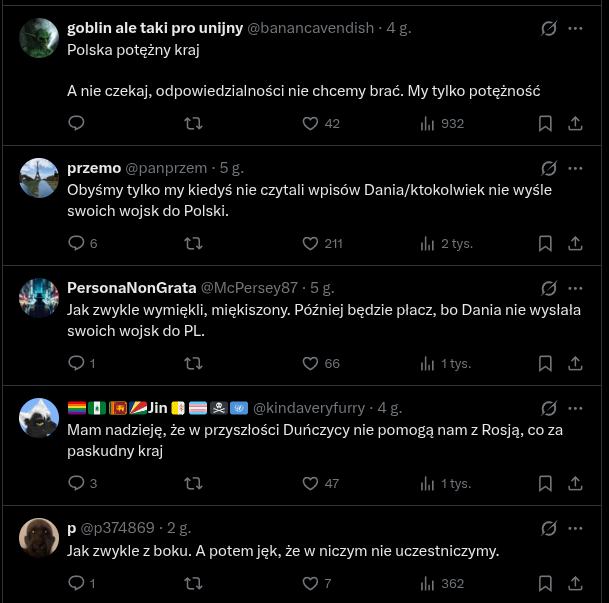609x603 pixels.
Task: Share the post by p @p374869
Action: (575, 583)
